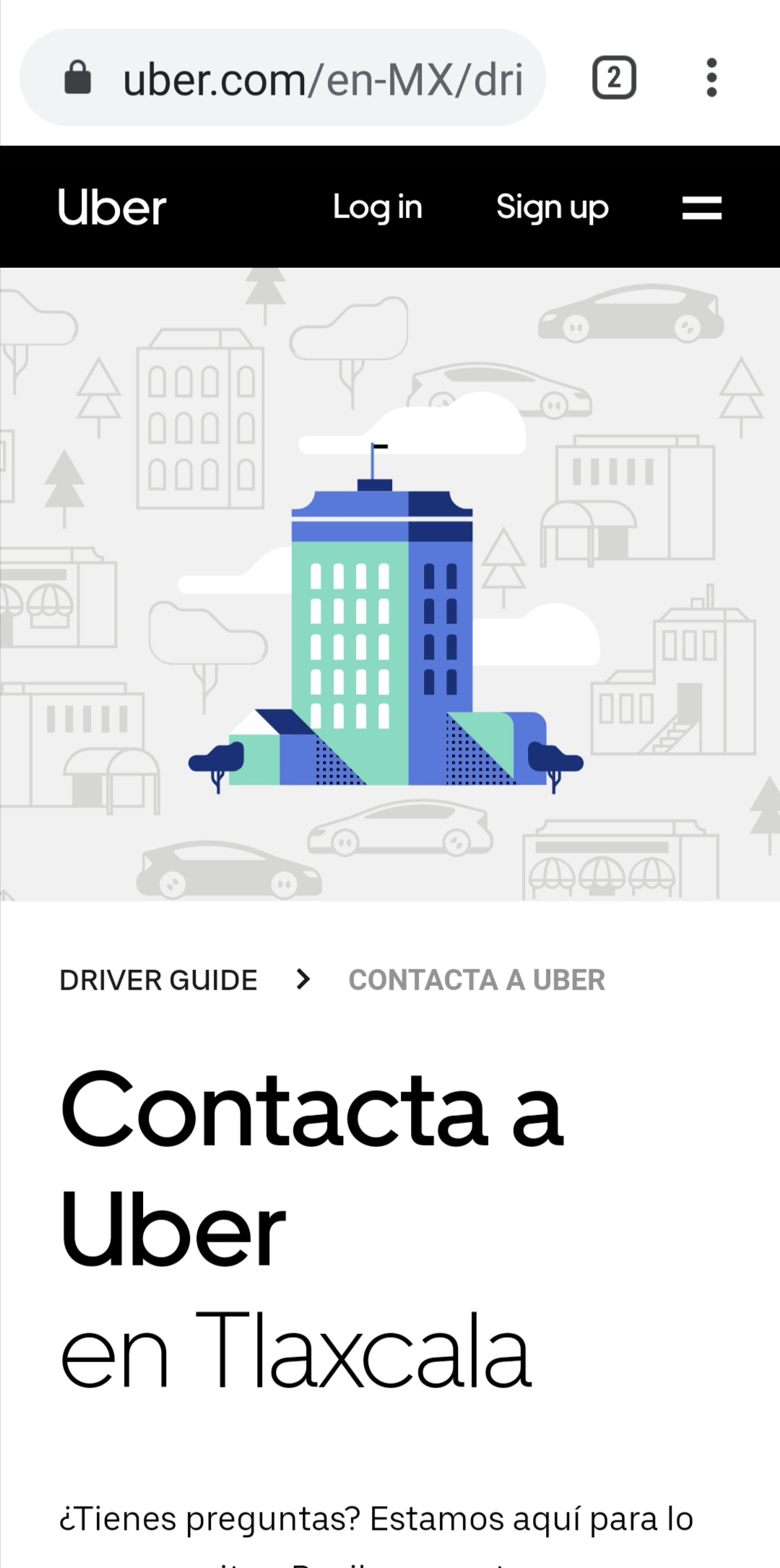Screen dimensions: 780x1568
Task: Open the browser overflow menu
Action: tap(711, 77)
